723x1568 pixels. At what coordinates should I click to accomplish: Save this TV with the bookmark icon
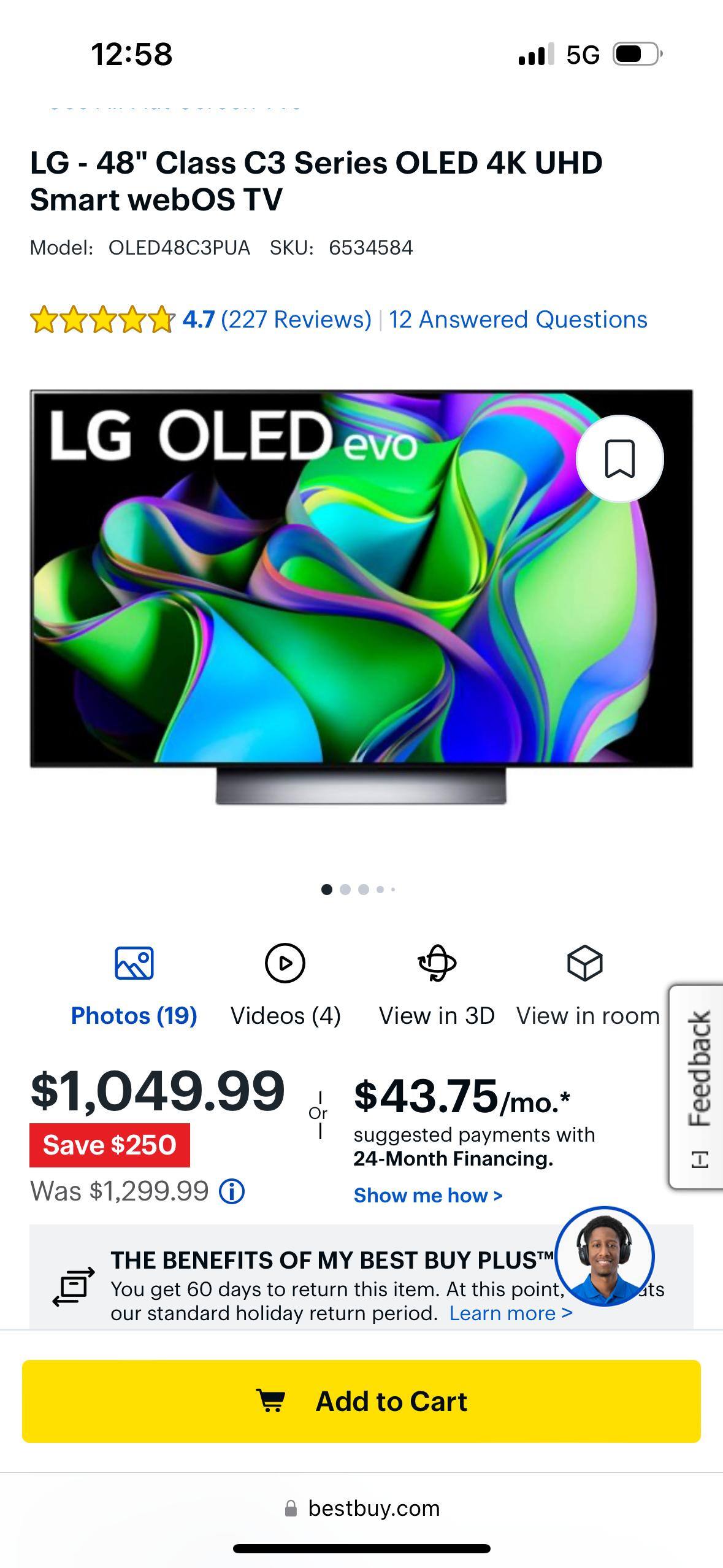[x=619, y=458]
